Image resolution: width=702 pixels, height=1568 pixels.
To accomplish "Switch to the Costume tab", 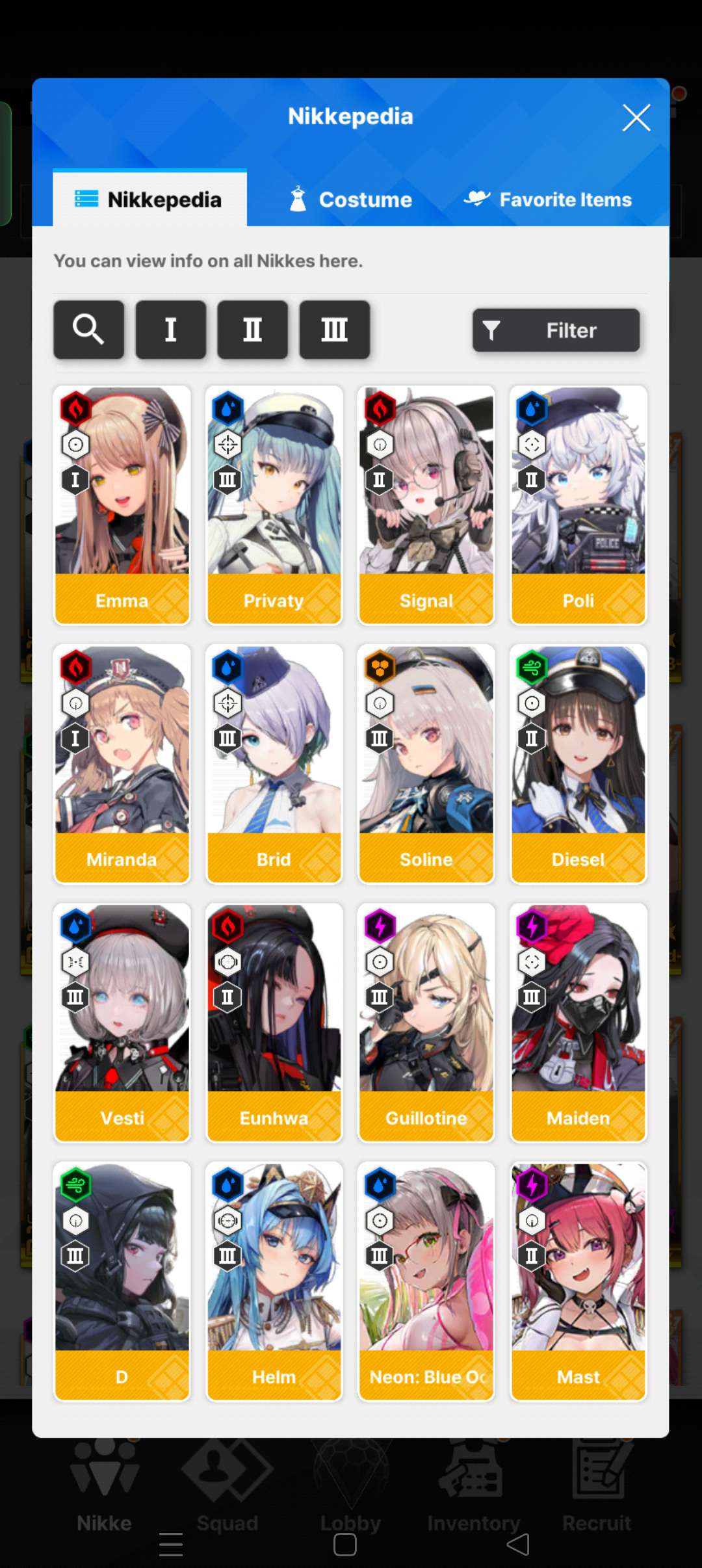I will [351, 200].
